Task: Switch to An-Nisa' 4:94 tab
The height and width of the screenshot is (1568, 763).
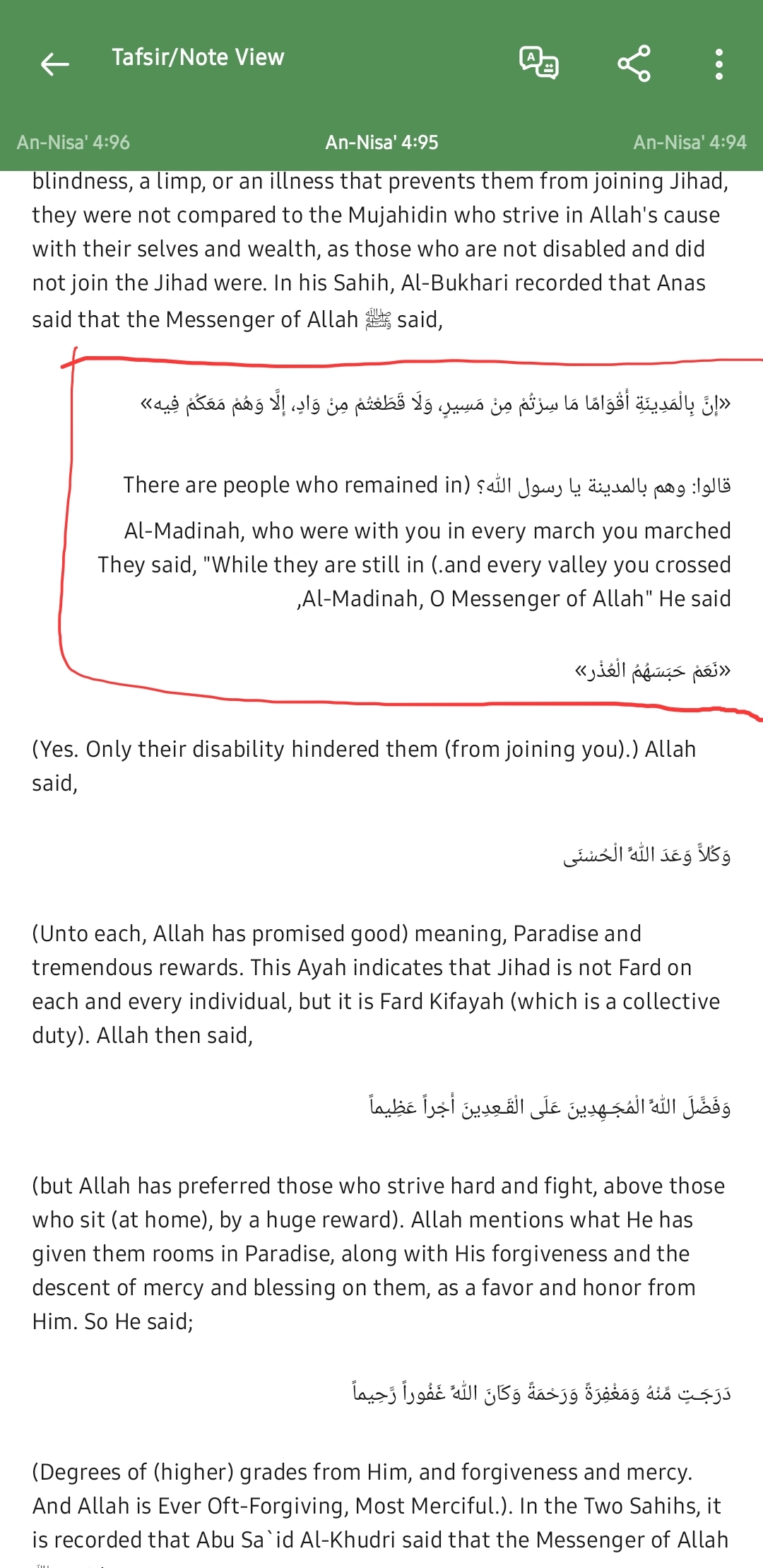Action: point(690,143)
